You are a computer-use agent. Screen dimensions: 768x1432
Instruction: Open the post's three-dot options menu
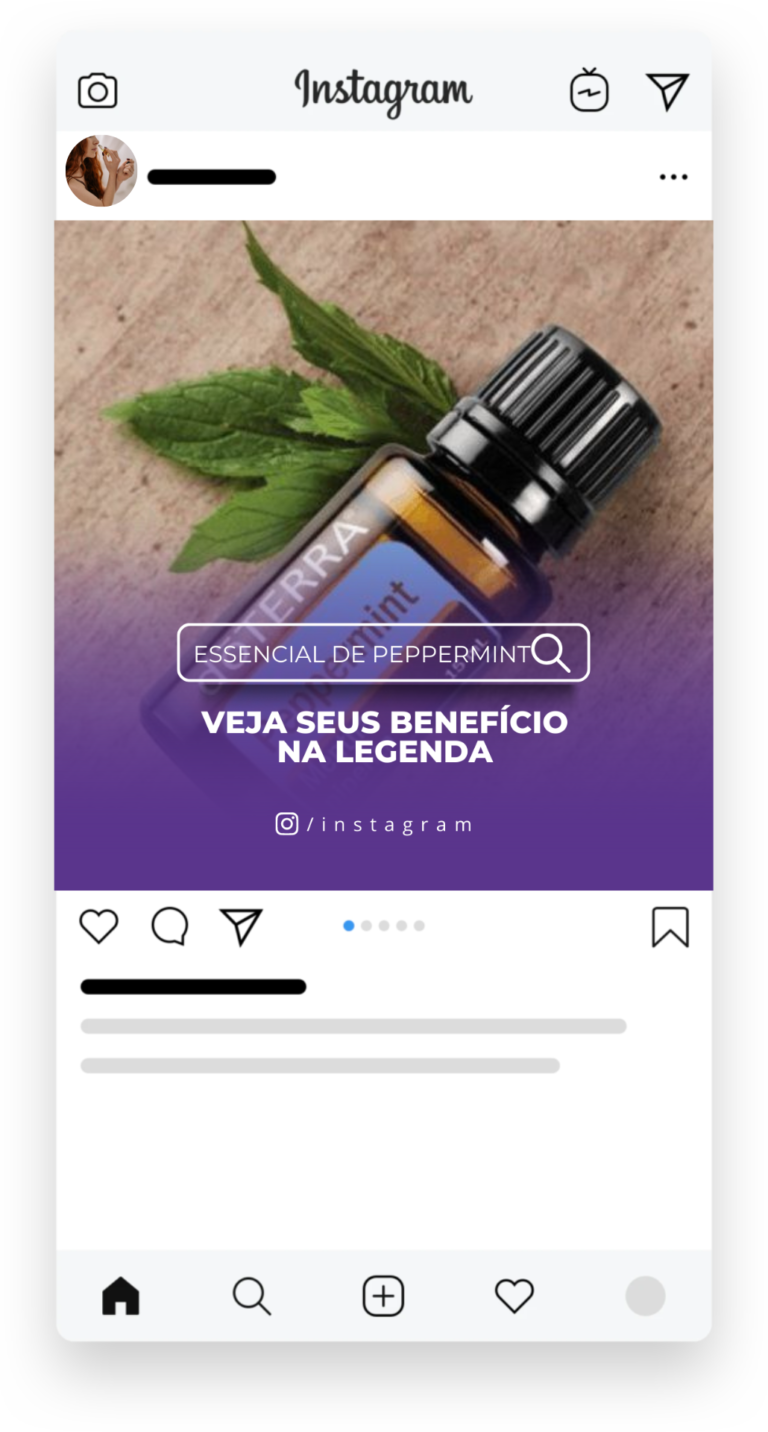(673, 177)
